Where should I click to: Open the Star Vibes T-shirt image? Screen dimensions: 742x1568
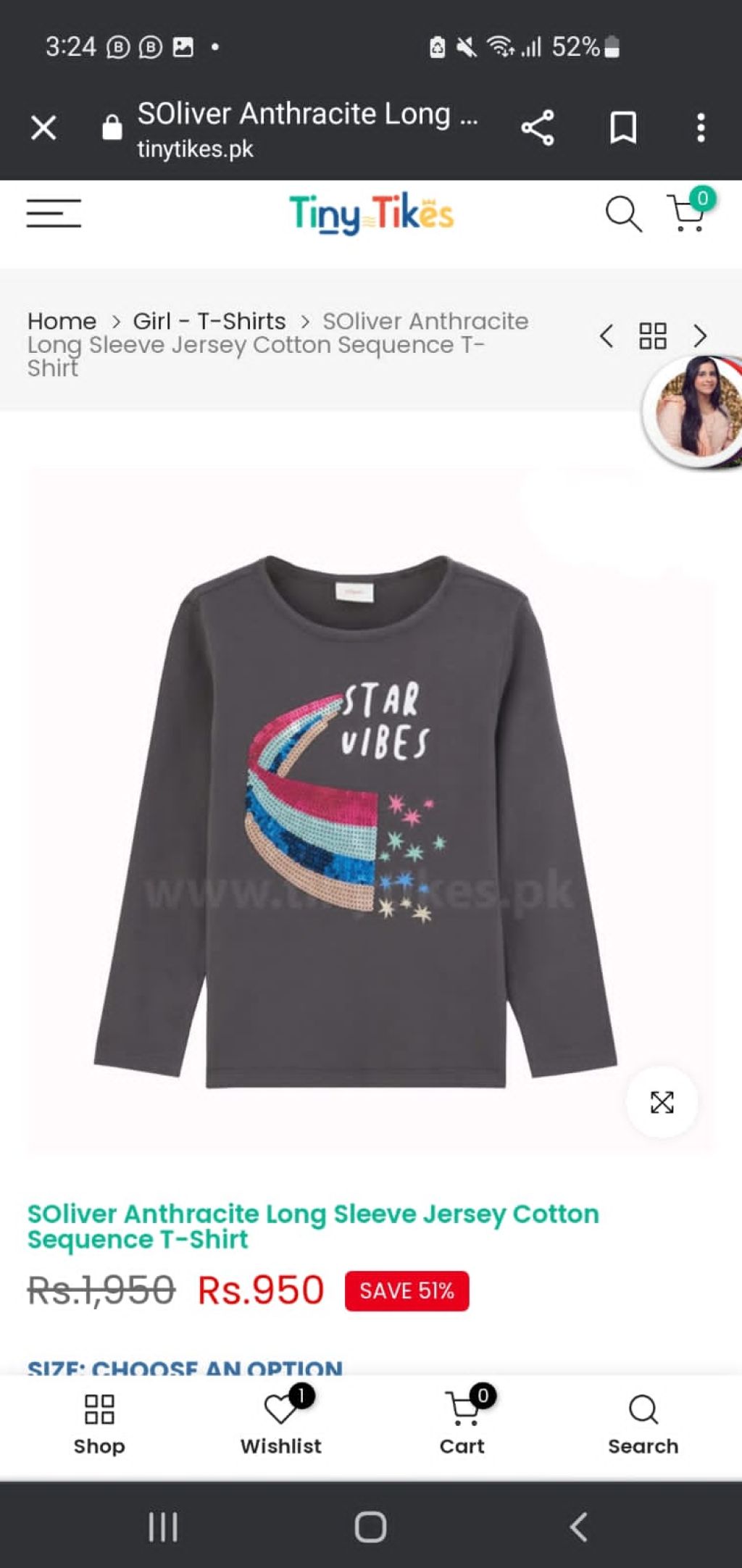pyautogui.click(x=355, y=819)
